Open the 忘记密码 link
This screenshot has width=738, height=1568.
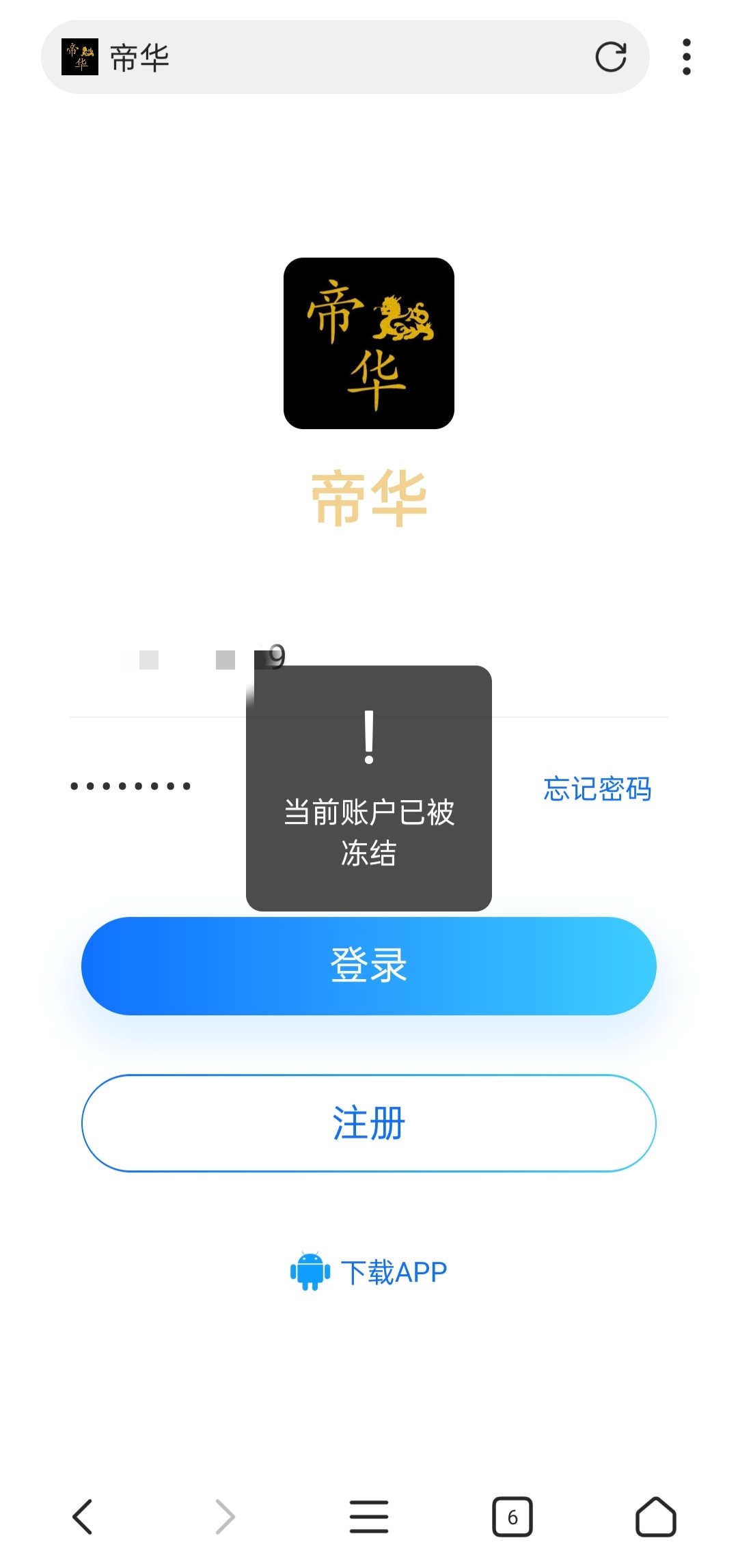[597, 788]
